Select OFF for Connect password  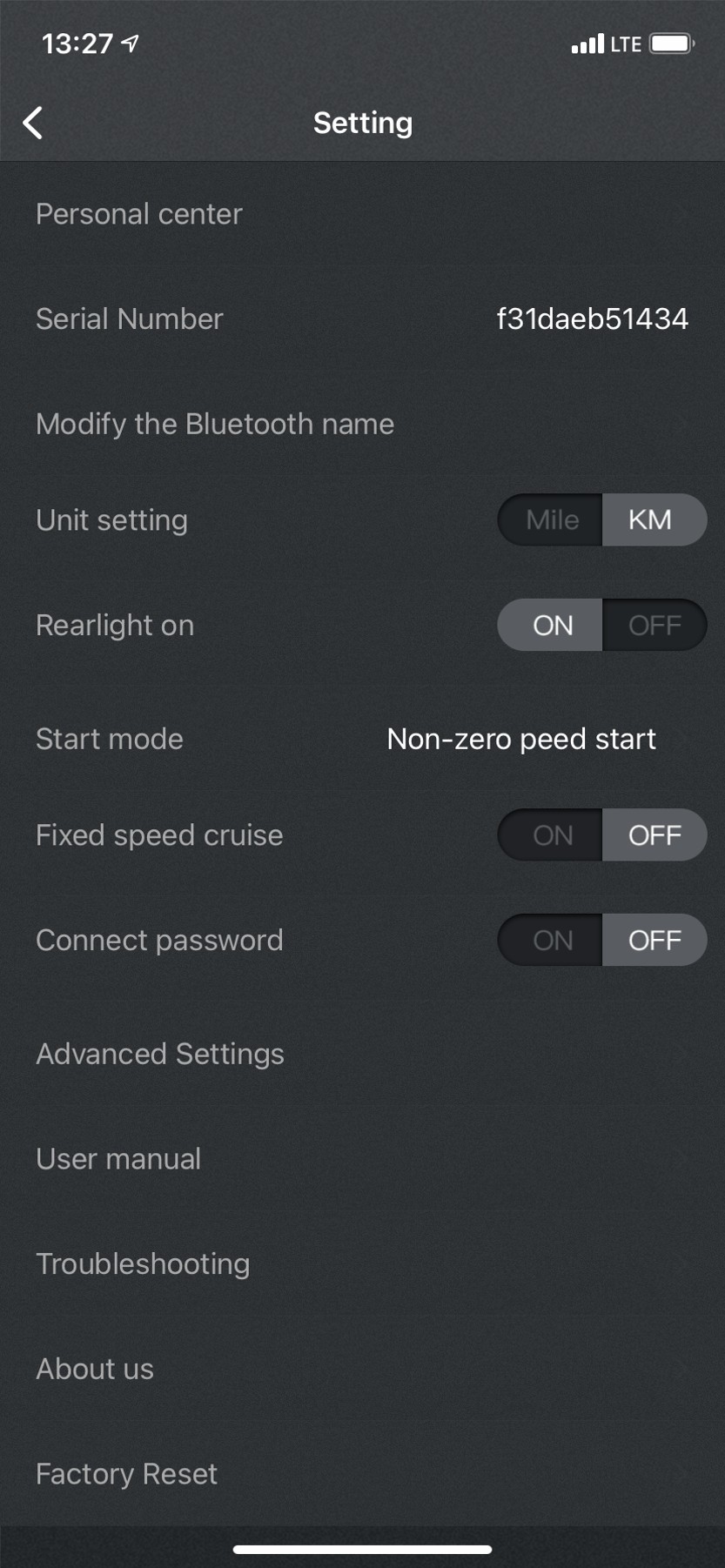click(x=654, y=940)
